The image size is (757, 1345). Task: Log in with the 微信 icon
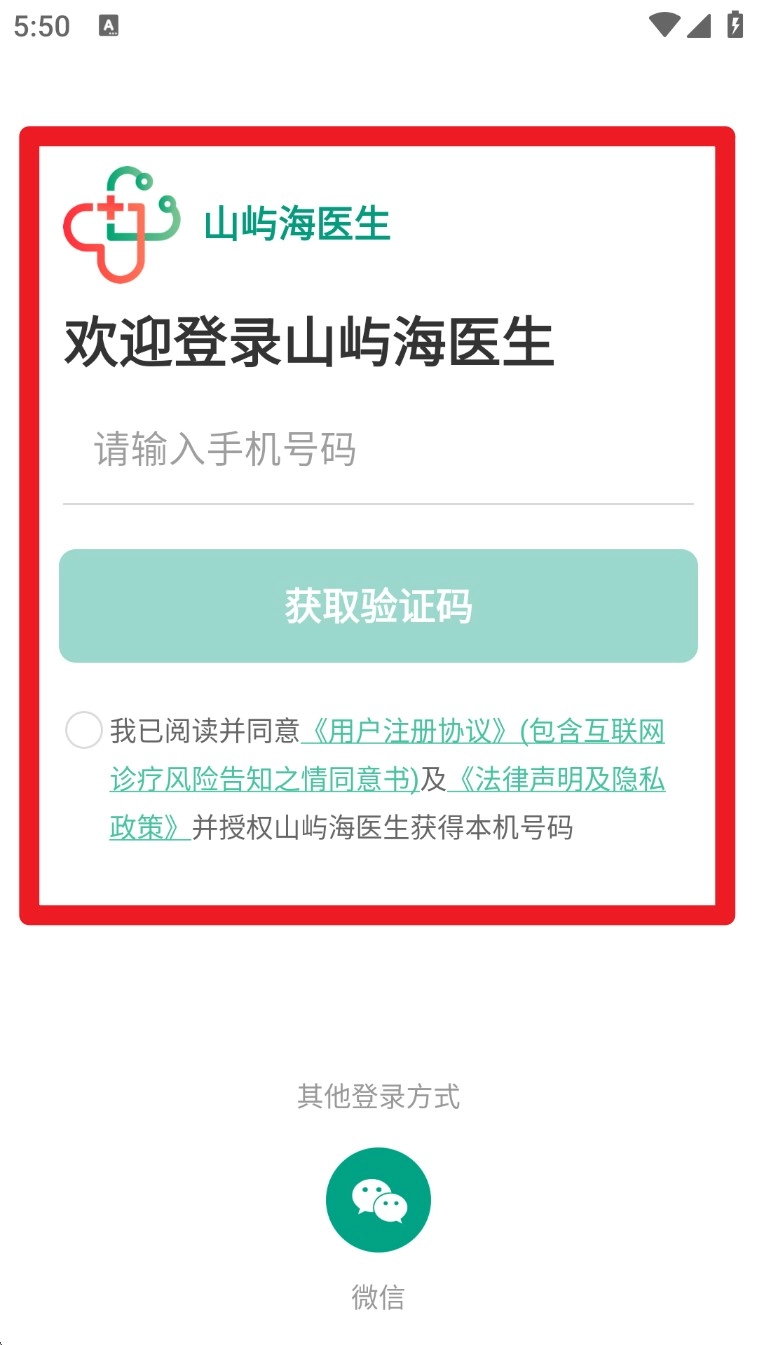(x=378, y=1200)
